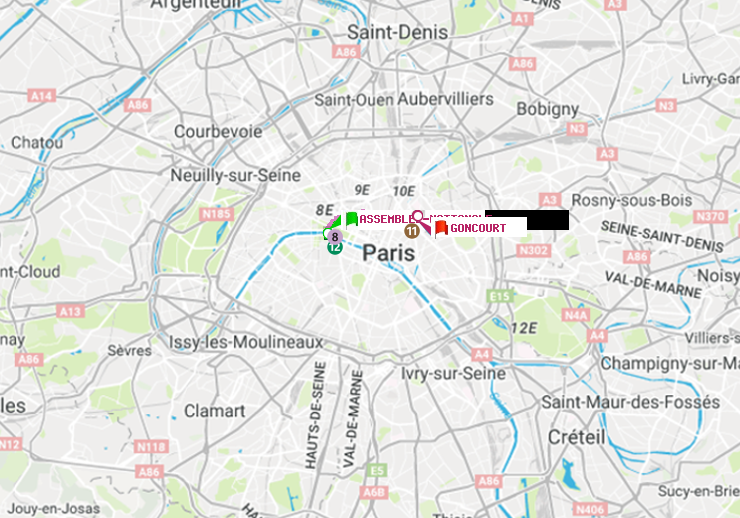Select the metro line 11 badge
Viewport: 740px width, 518px height.
[411, 231]
